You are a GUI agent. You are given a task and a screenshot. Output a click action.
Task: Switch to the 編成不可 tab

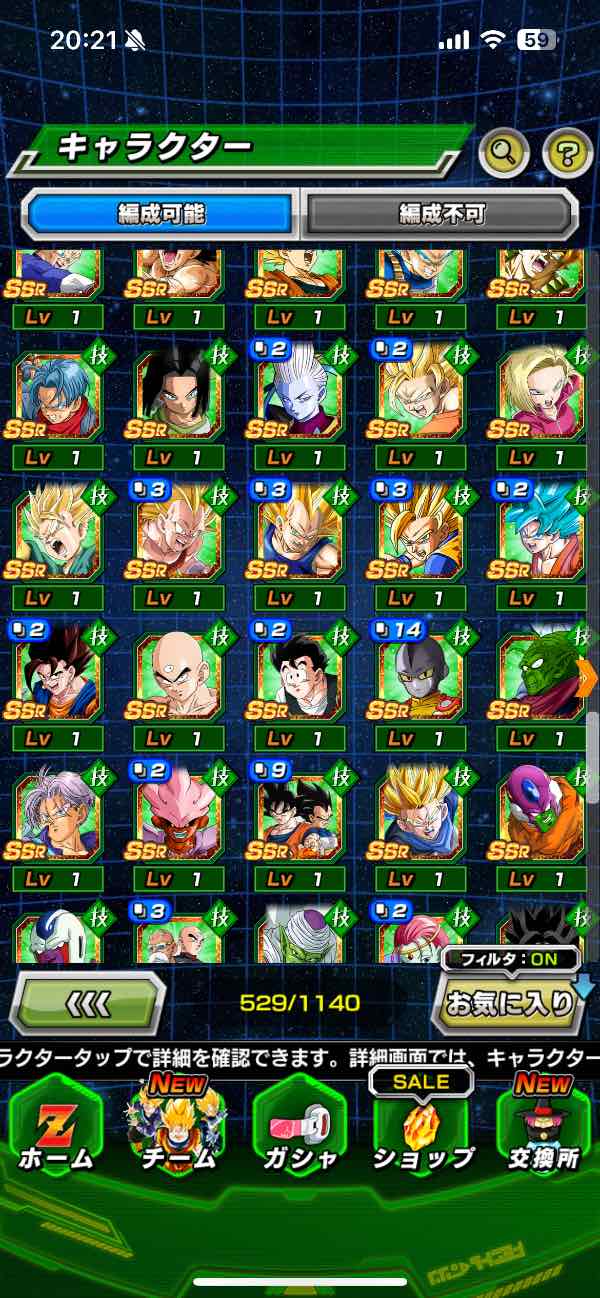(x=441, y=213)
